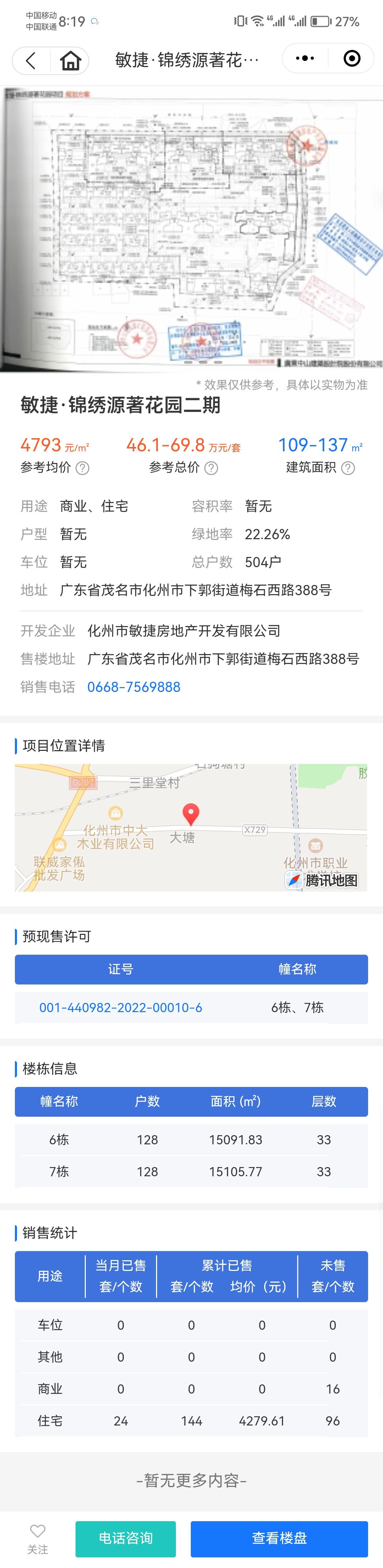The height and width of the screenshot is (1568, 383).
Task: Follow this property with the 关注 heart
Action: (38, 1538)
